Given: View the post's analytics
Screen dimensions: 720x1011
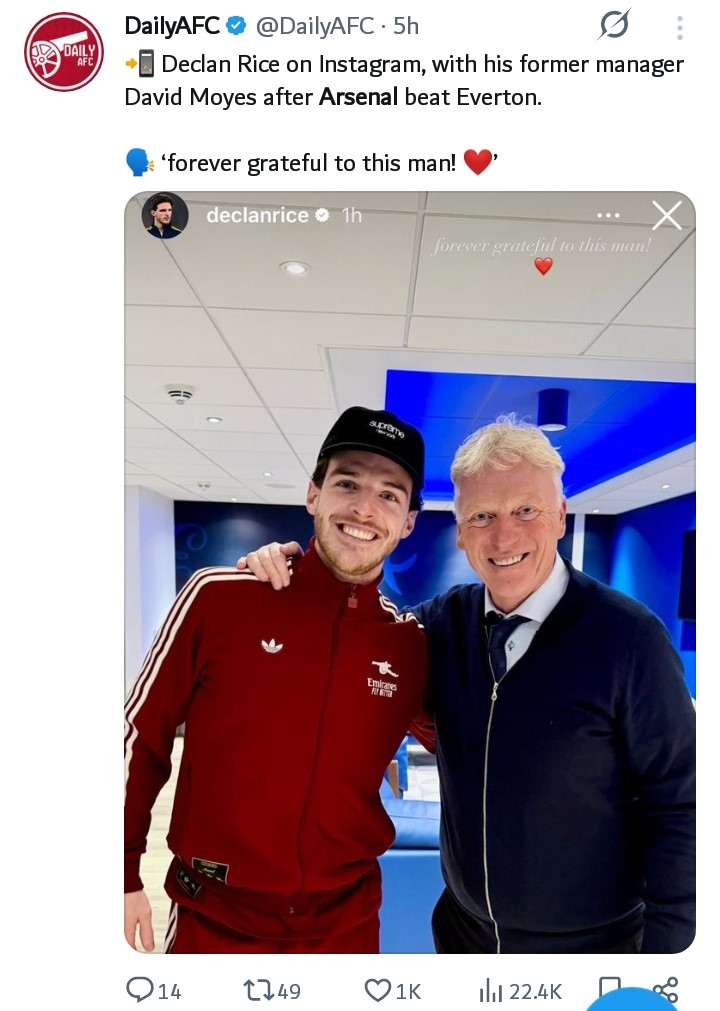Looking at the screenshot, I should point(491,990).
